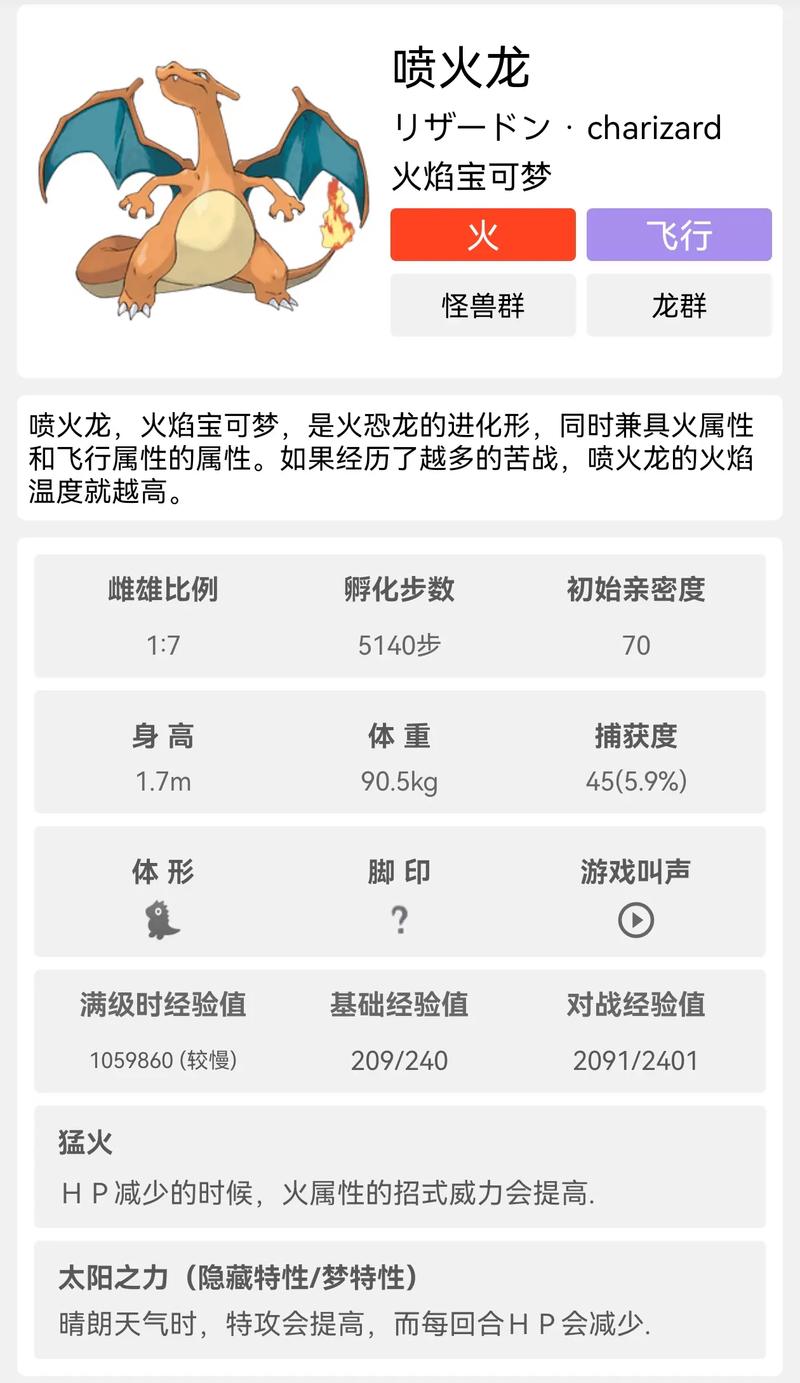The width and height of the screenshot is (800, 1383).
Task: Click the 龙群 dragon egg group label
Action: 679,305
